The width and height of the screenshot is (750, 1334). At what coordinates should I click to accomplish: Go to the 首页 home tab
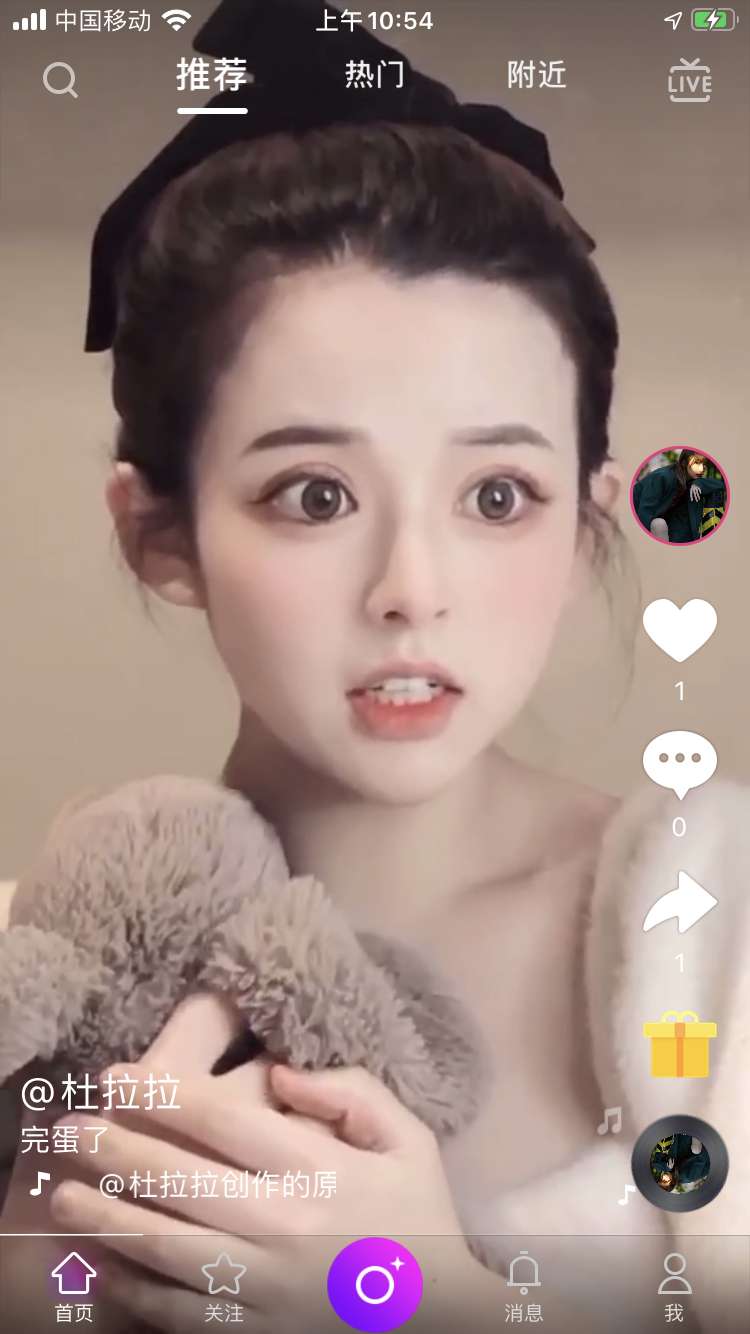click(74, 1287)
